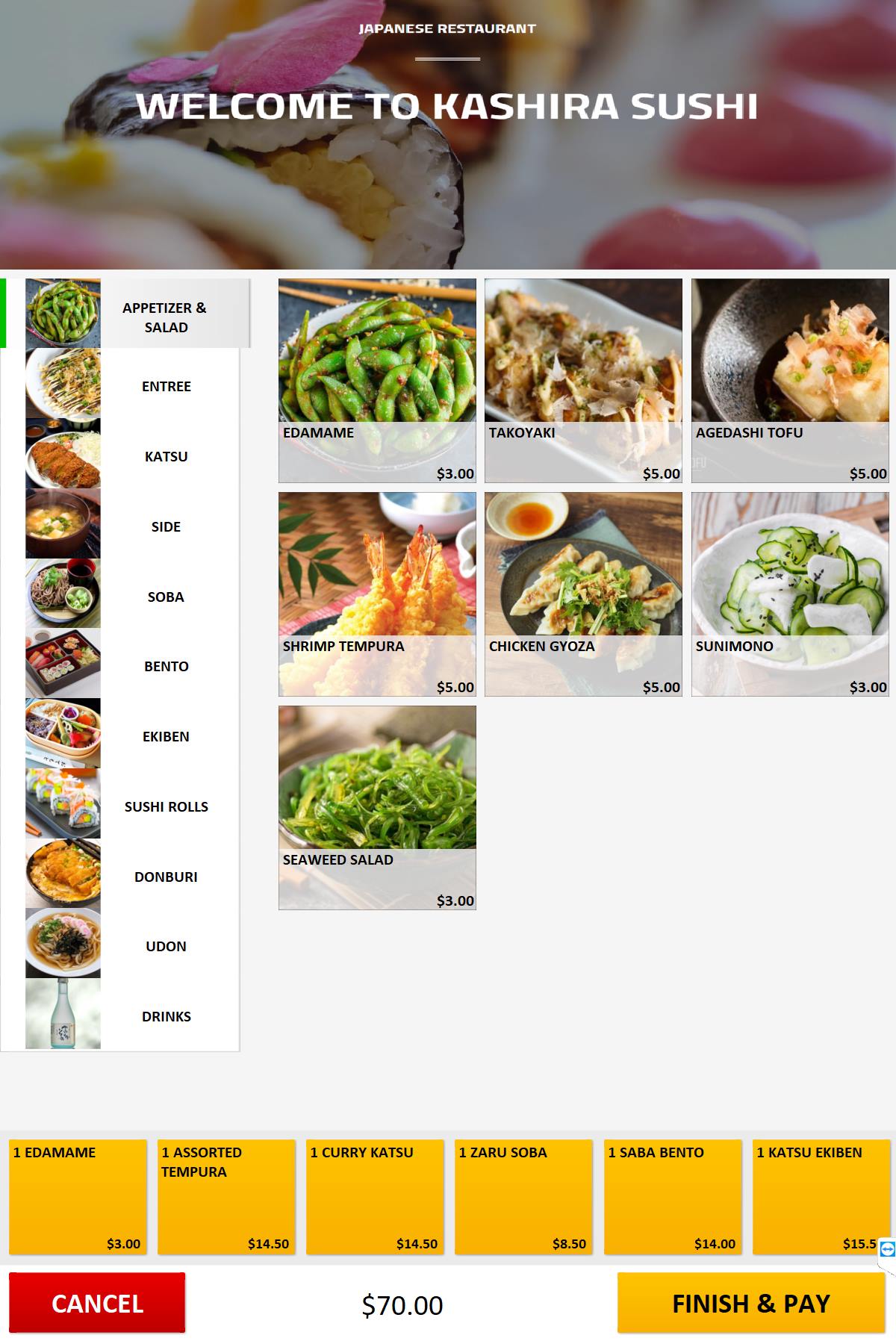Open the Assorted Tempura order item

tap(226, 1196)
